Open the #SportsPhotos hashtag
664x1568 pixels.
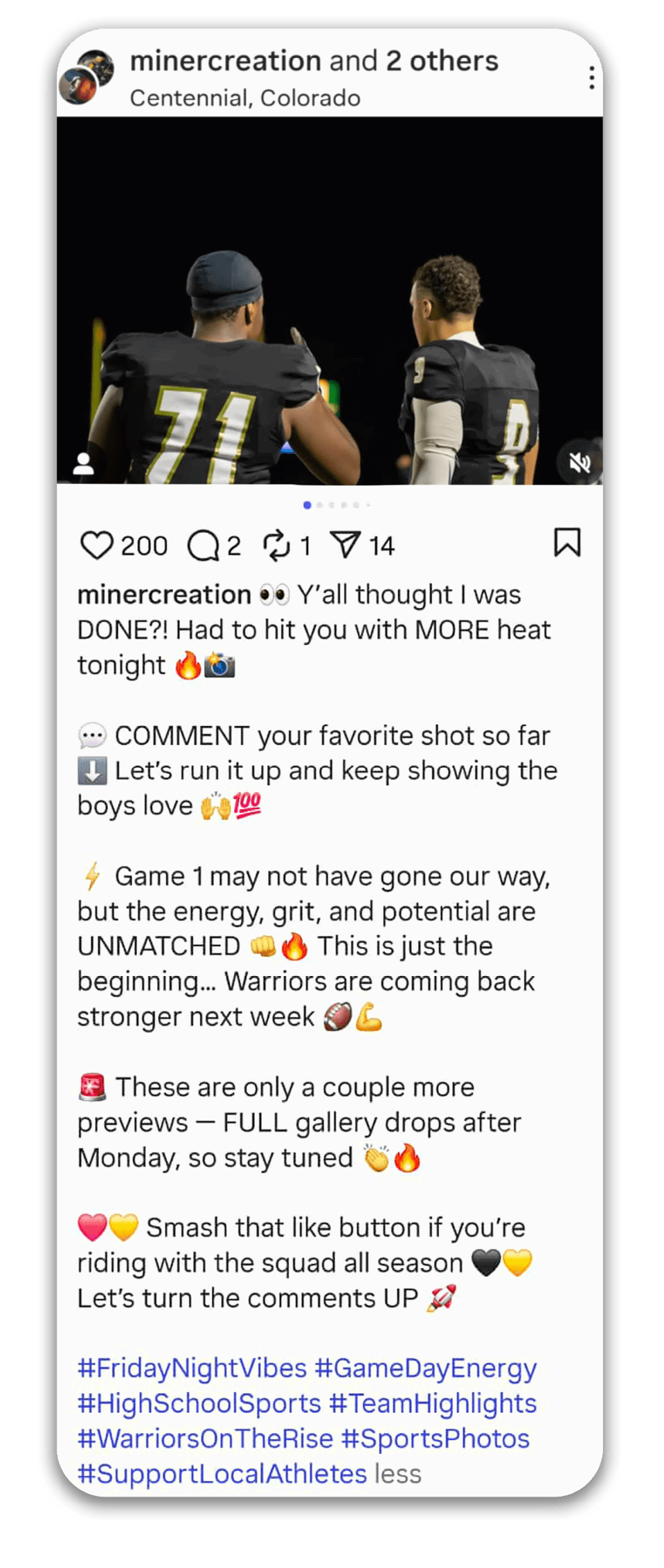[436, 1439]
